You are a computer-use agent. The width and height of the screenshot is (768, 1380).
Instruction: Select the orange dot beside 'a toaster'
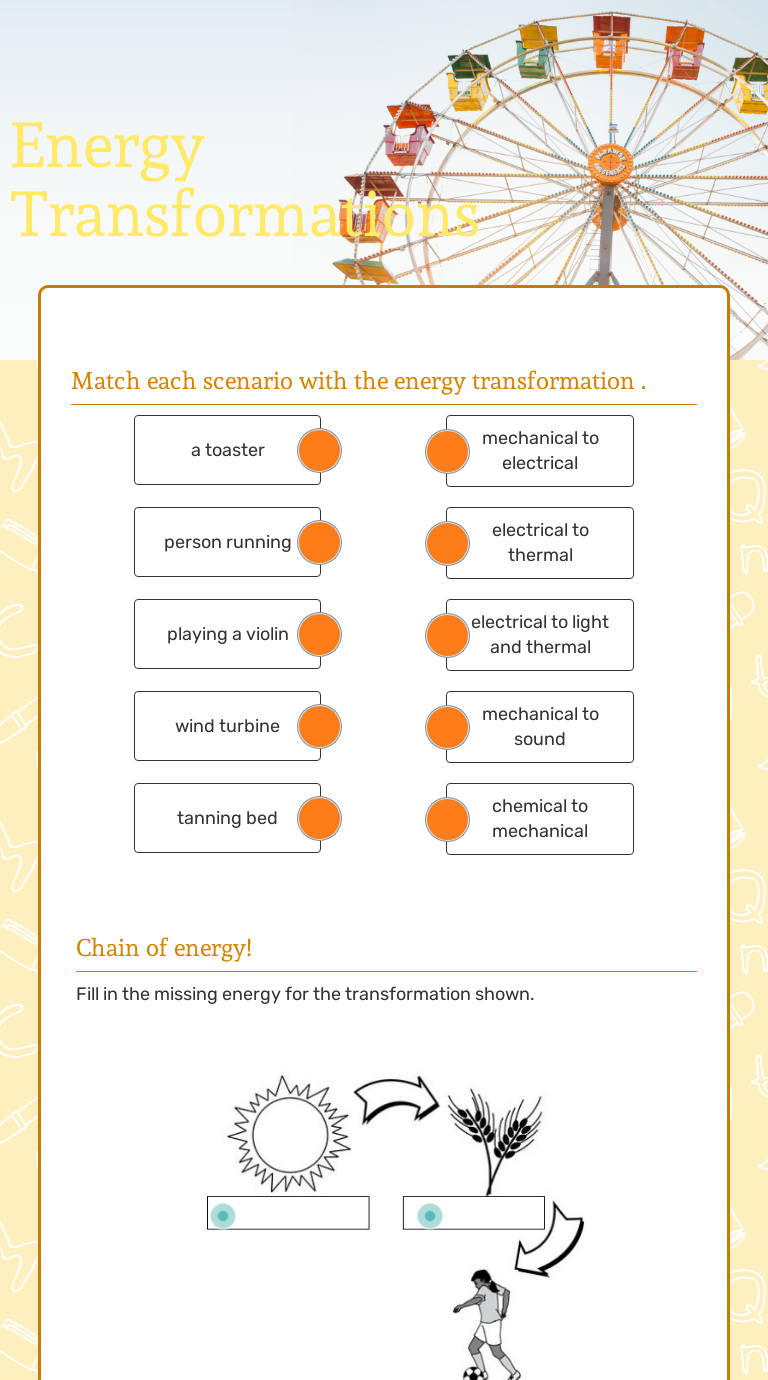tap(320, 450)
